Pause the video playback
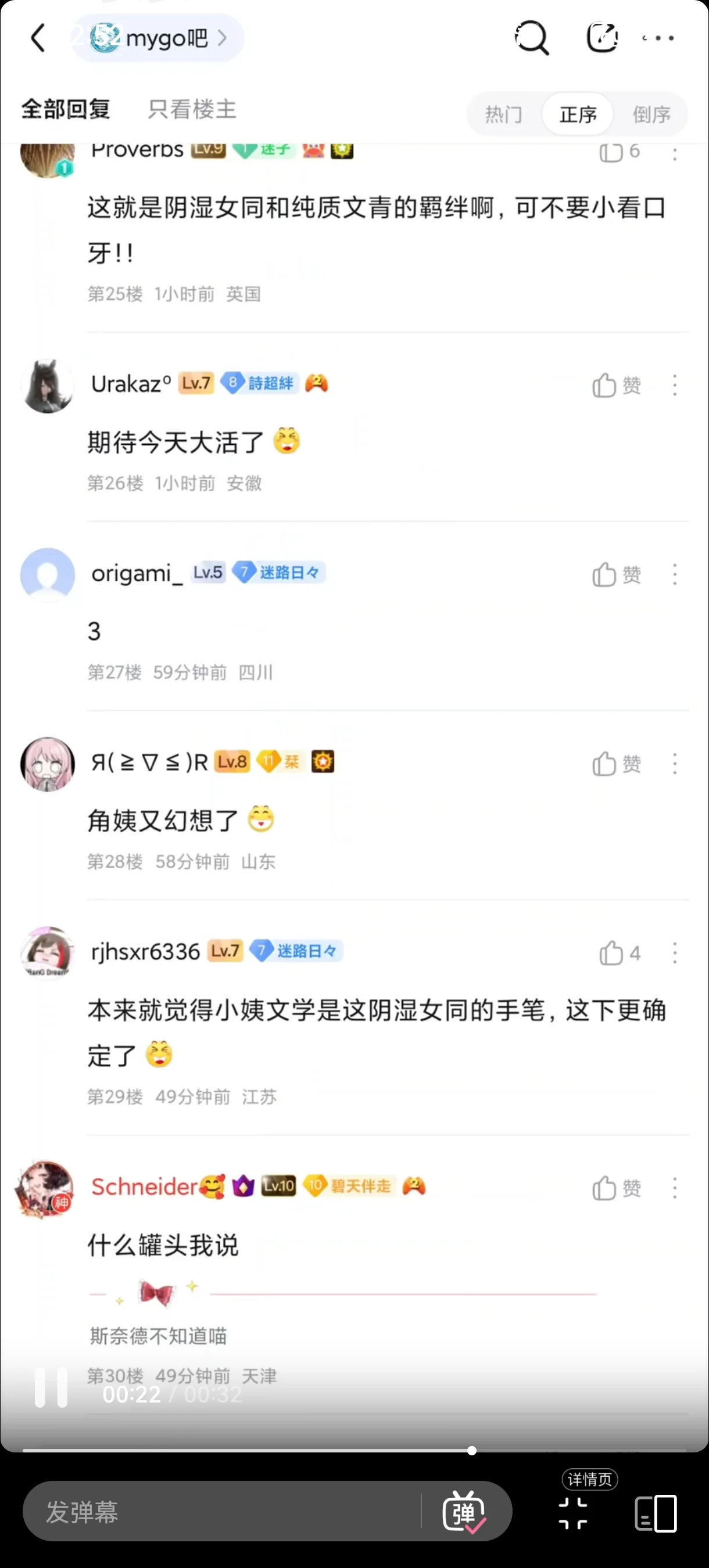The width and height of the screenshot is (709, 1568). (x=51, y=1387)
